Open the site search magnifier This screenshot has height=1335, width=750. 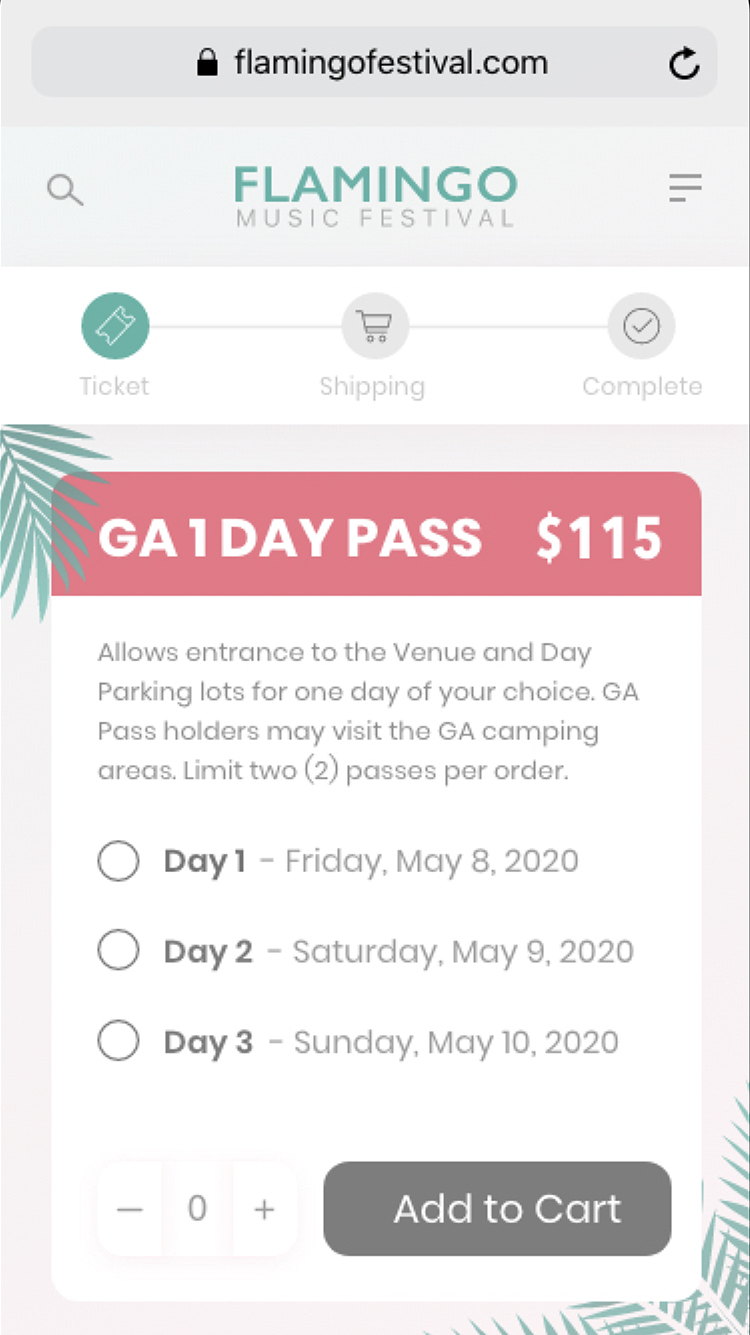coord(65,189)
